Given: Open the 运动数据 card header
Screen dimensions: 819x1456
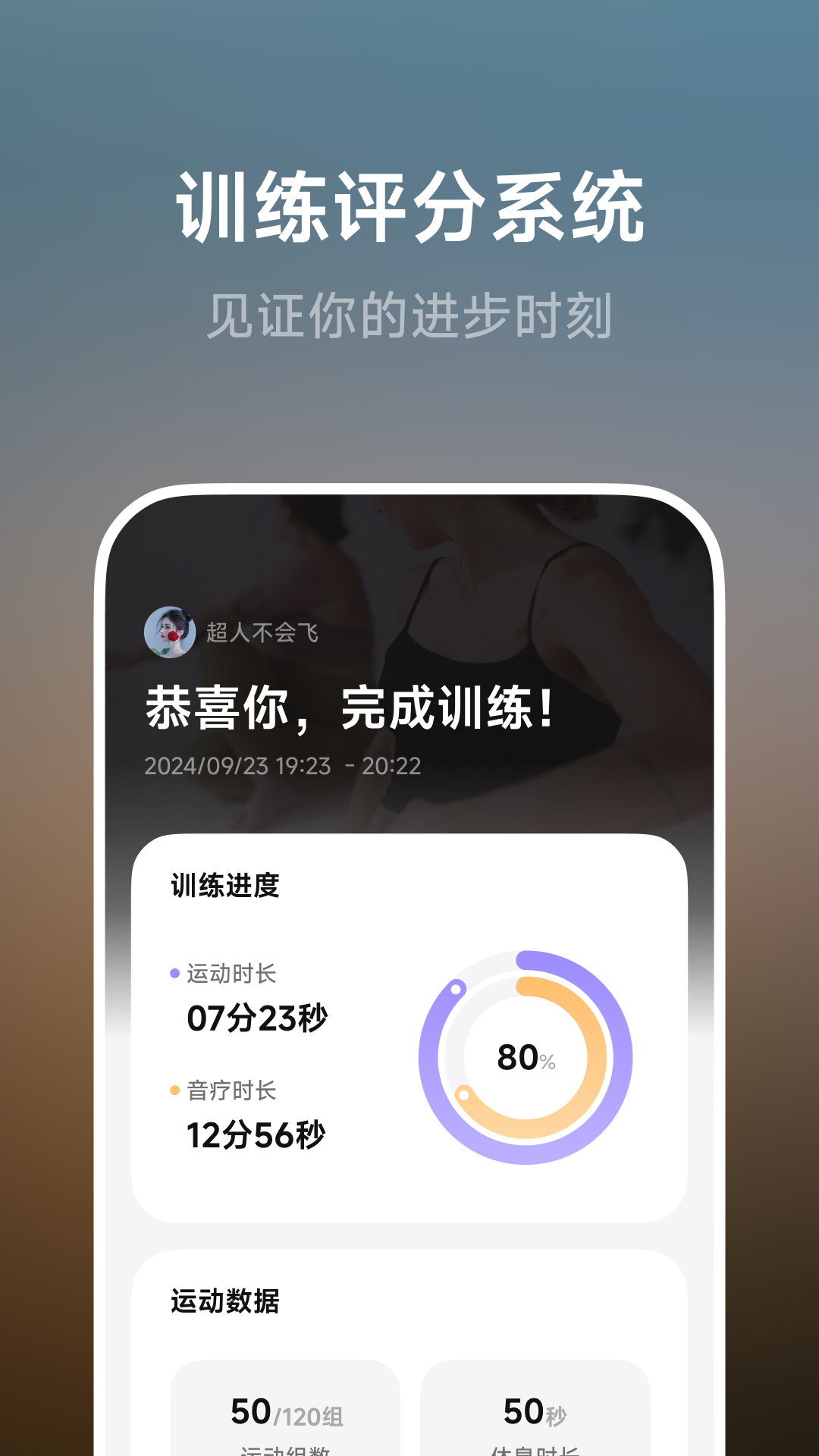Looking at the screenshot, I should tap(224, 1298).
